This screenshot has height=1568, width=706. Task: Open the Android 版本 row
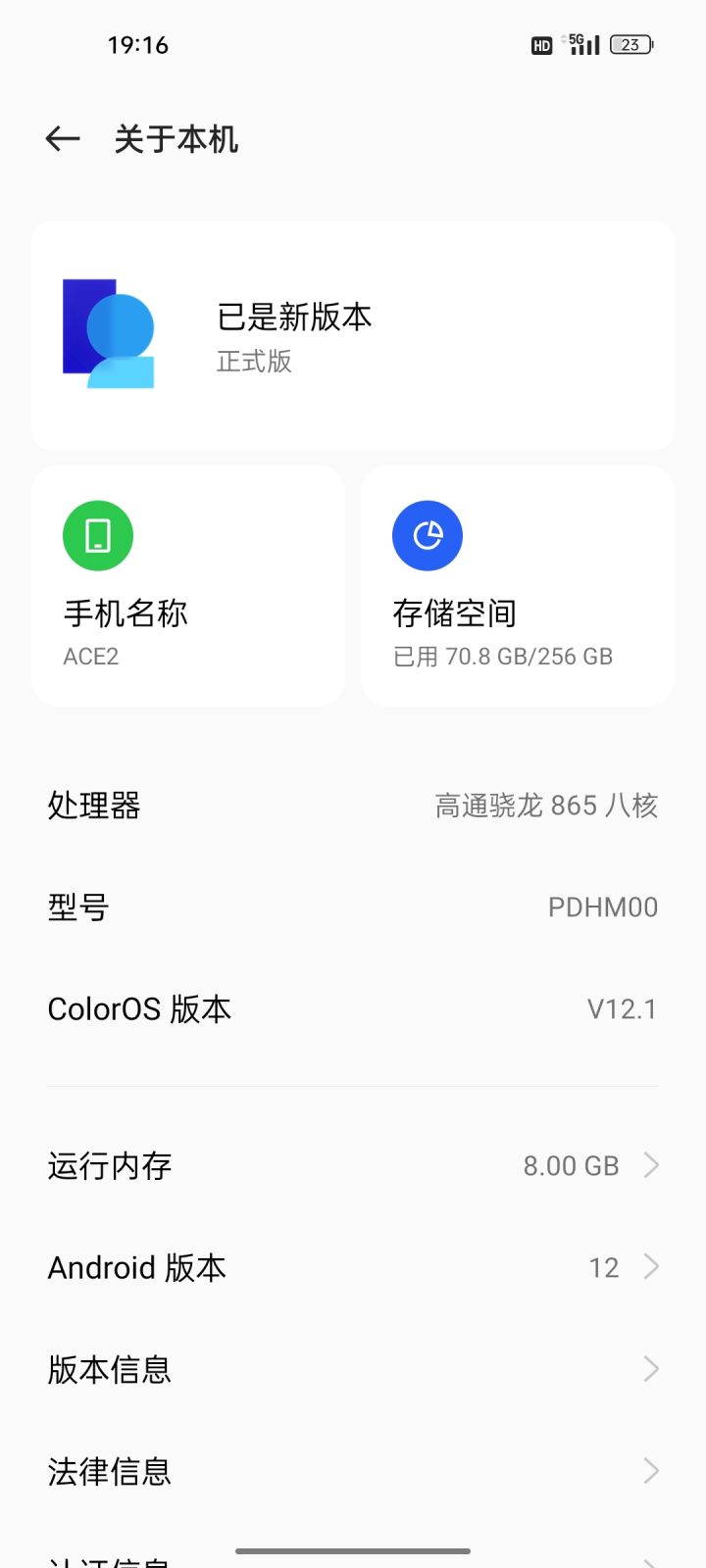(x=353, y=1267)
